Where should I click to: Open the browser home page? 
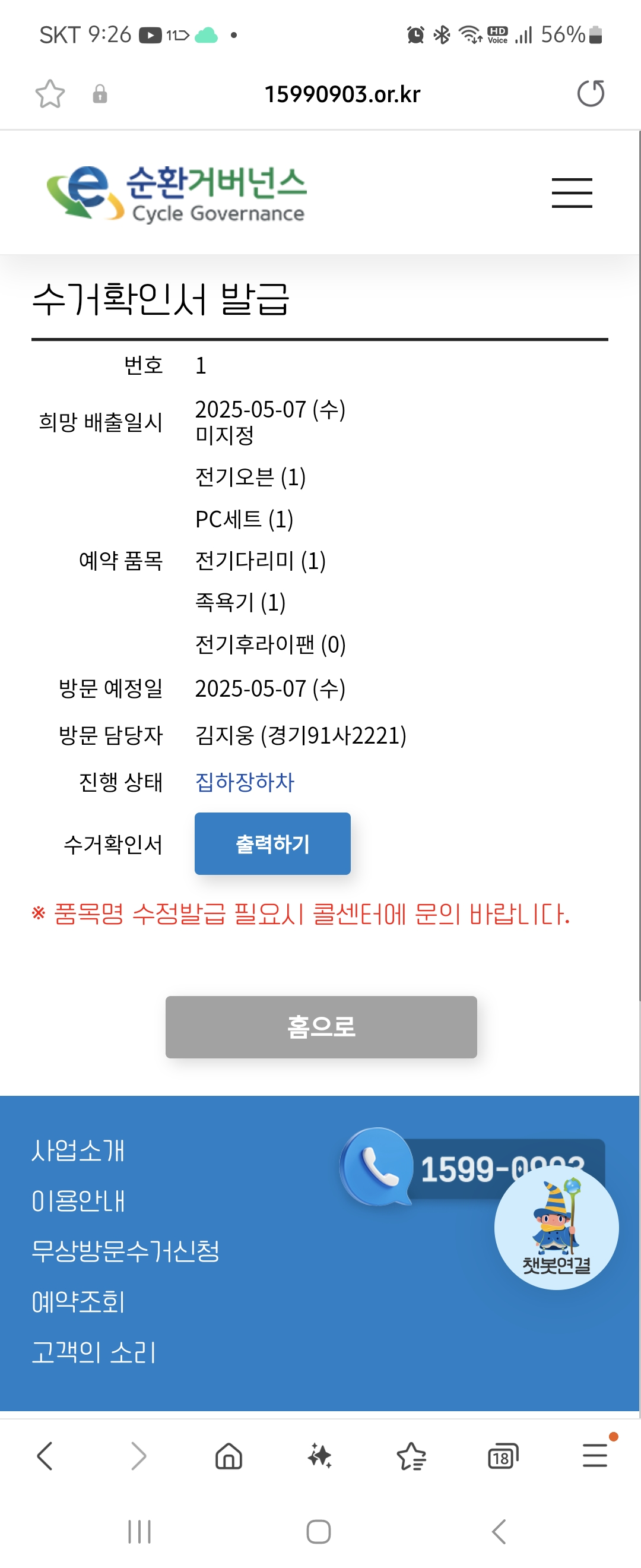[x=229, y=1456]
